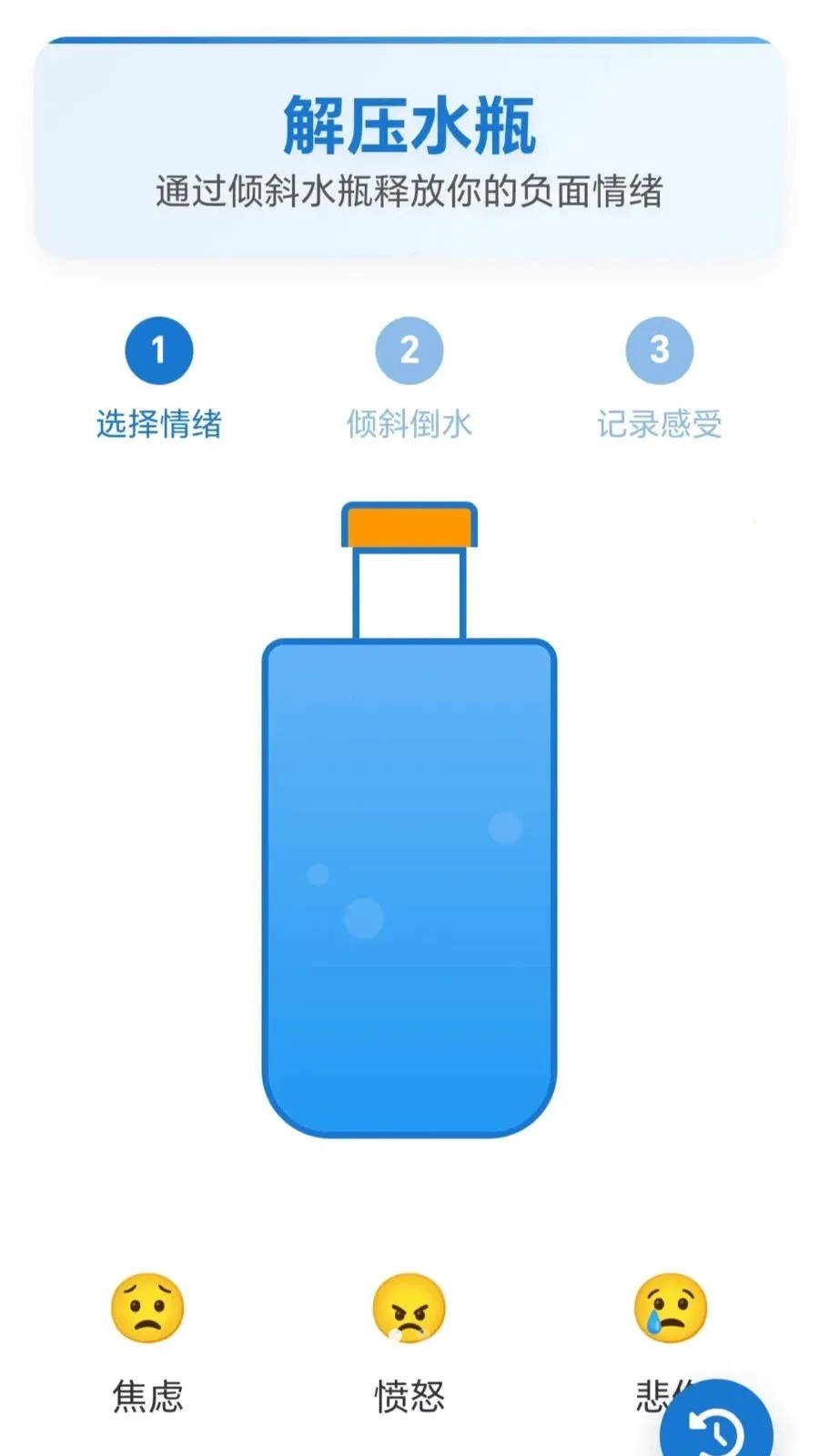
Task: Open the 记录感受 feelings step
Action: tap(660, 421)
